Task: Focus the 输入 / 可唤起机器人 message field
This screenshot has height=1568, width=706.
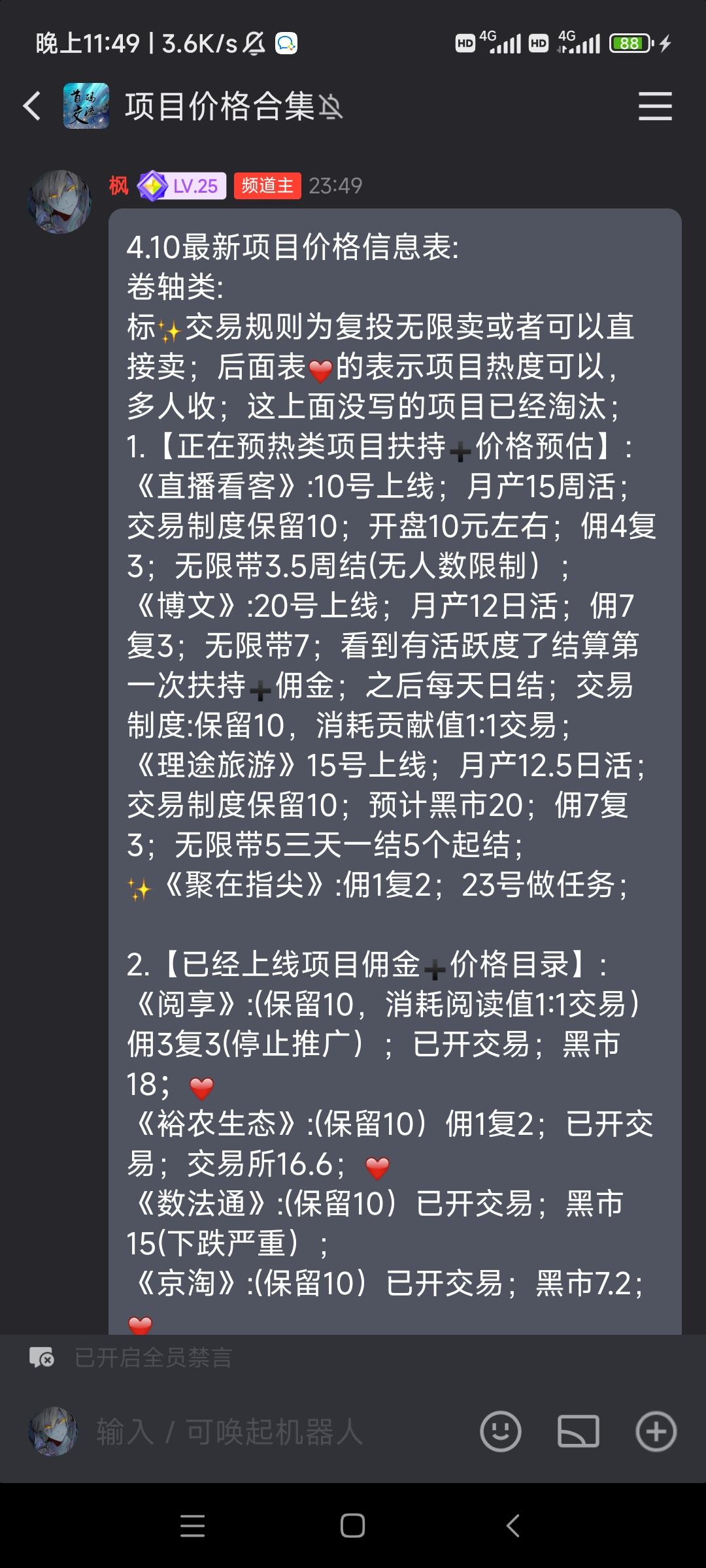Action: tap(275, 1431)
